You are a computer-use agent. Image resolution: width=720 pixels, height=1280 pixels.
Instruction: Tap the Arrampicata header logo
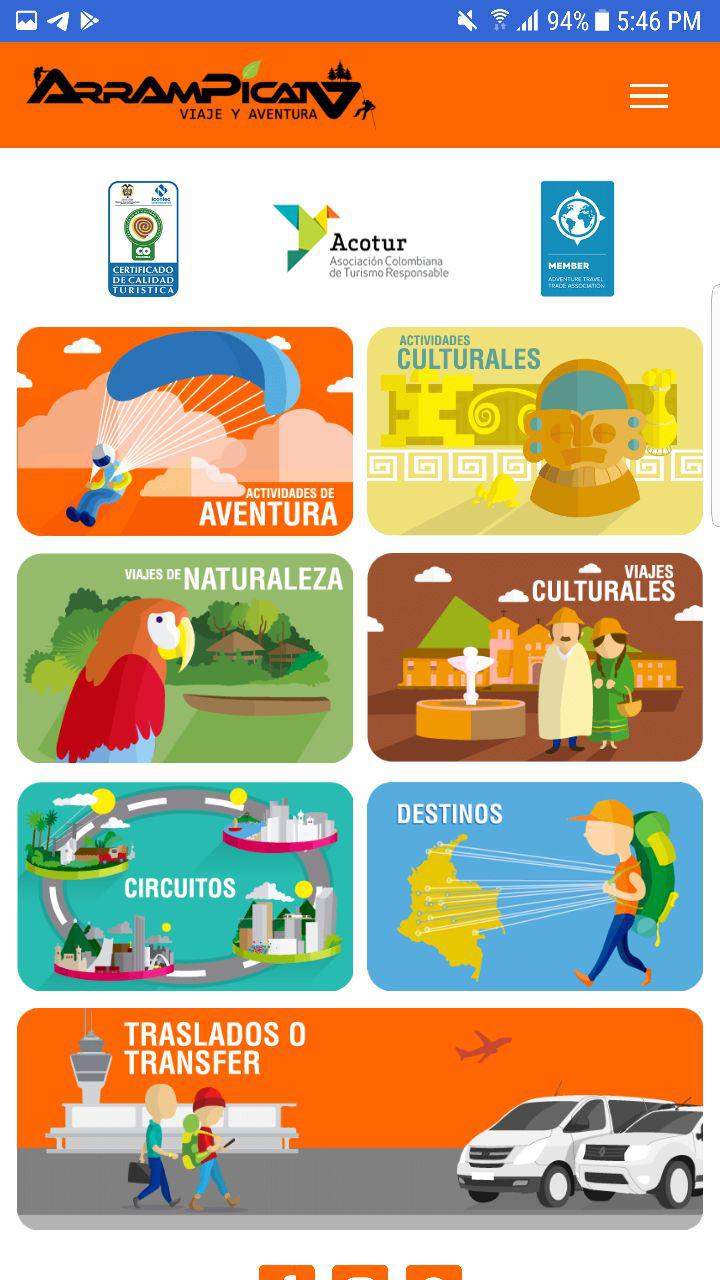[x=201, y=95]
